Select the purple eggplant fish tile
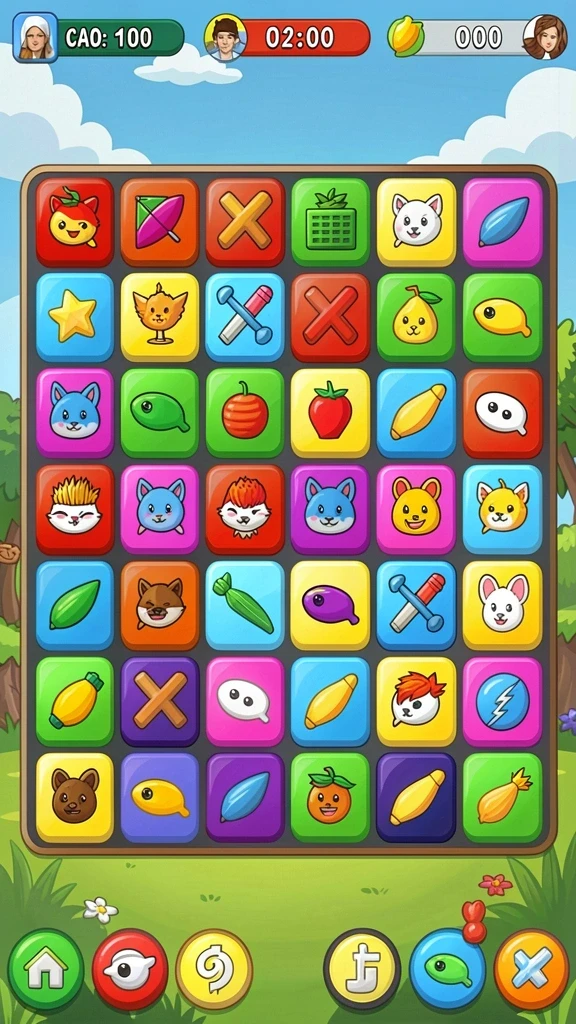The image size is (576, 1024). click(330, 606)
